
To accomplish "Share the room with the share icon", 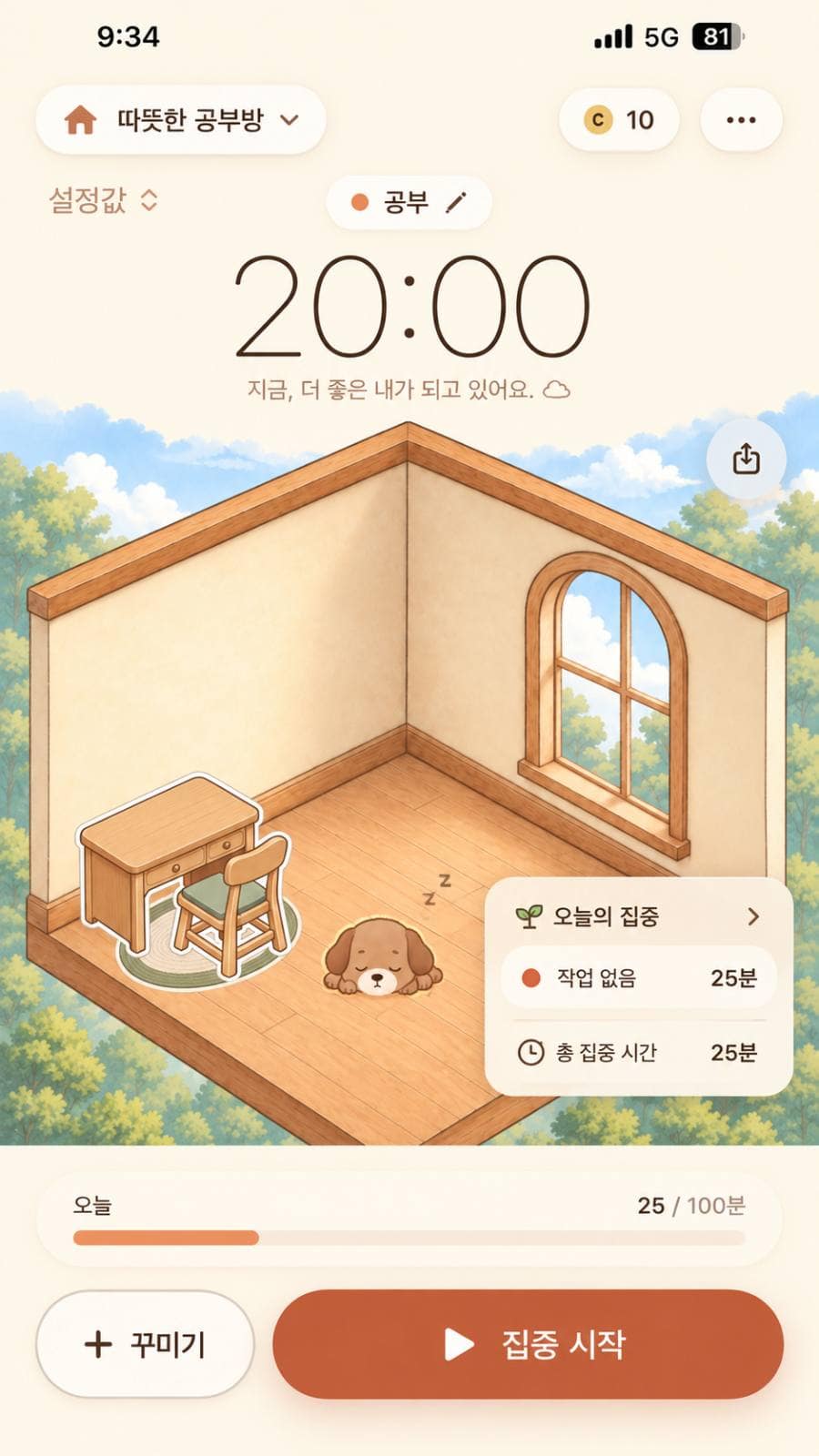I will pos(746,459).
